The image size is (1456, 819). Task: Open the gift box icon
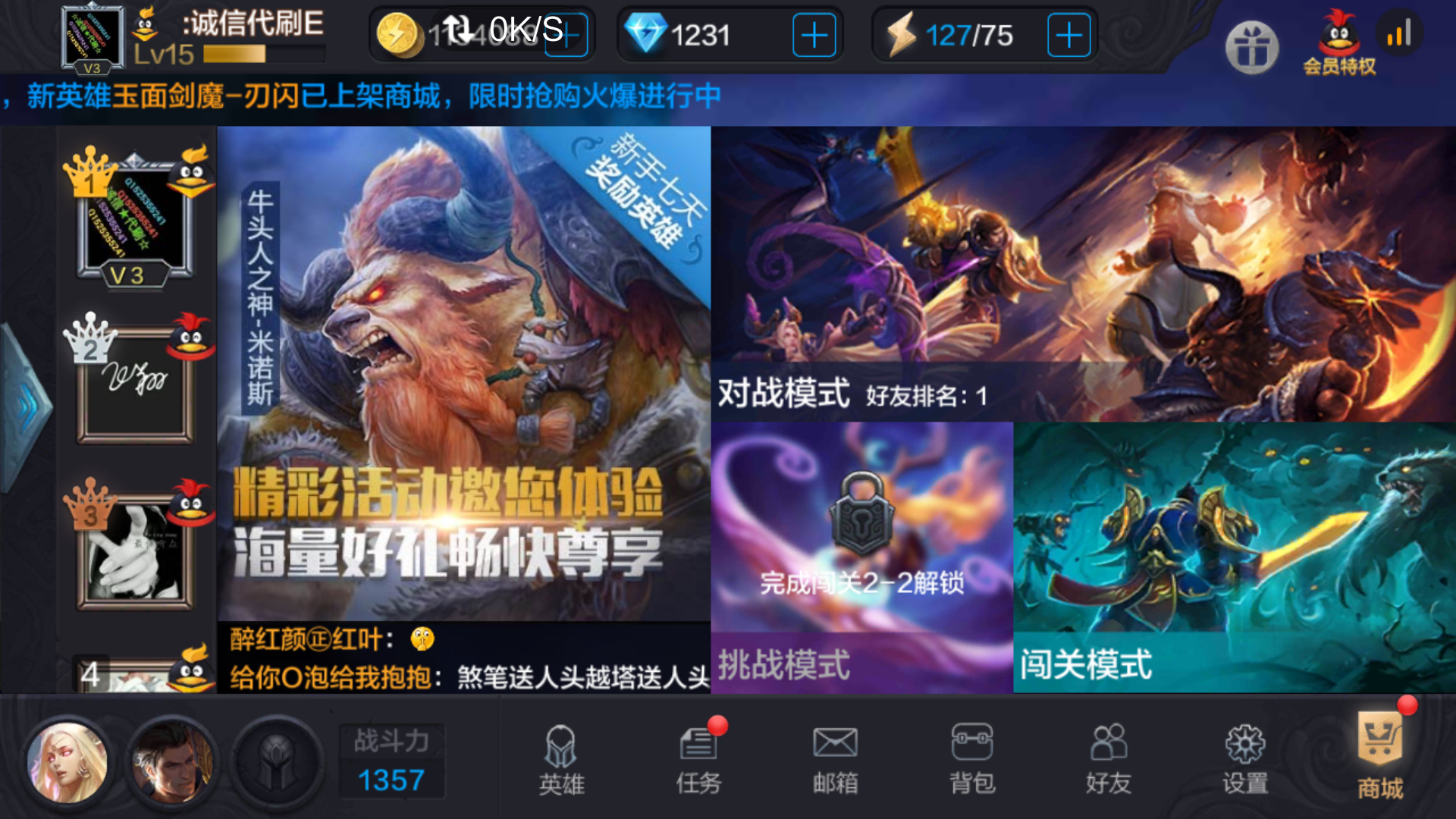tap(1251, 47)
